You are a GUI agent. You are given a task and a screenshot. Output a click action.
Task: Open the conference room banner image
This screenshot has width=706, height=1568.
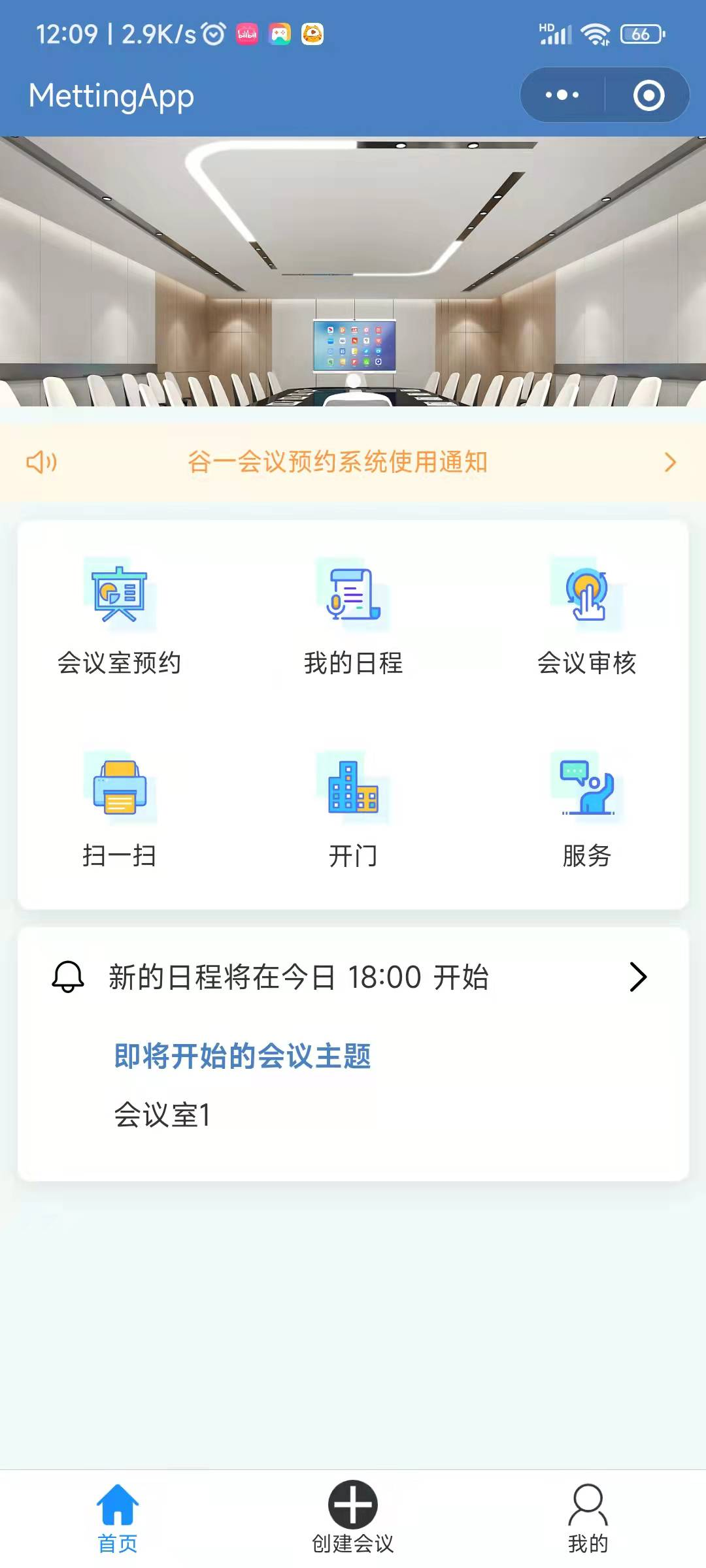click(x=353, y=271)
